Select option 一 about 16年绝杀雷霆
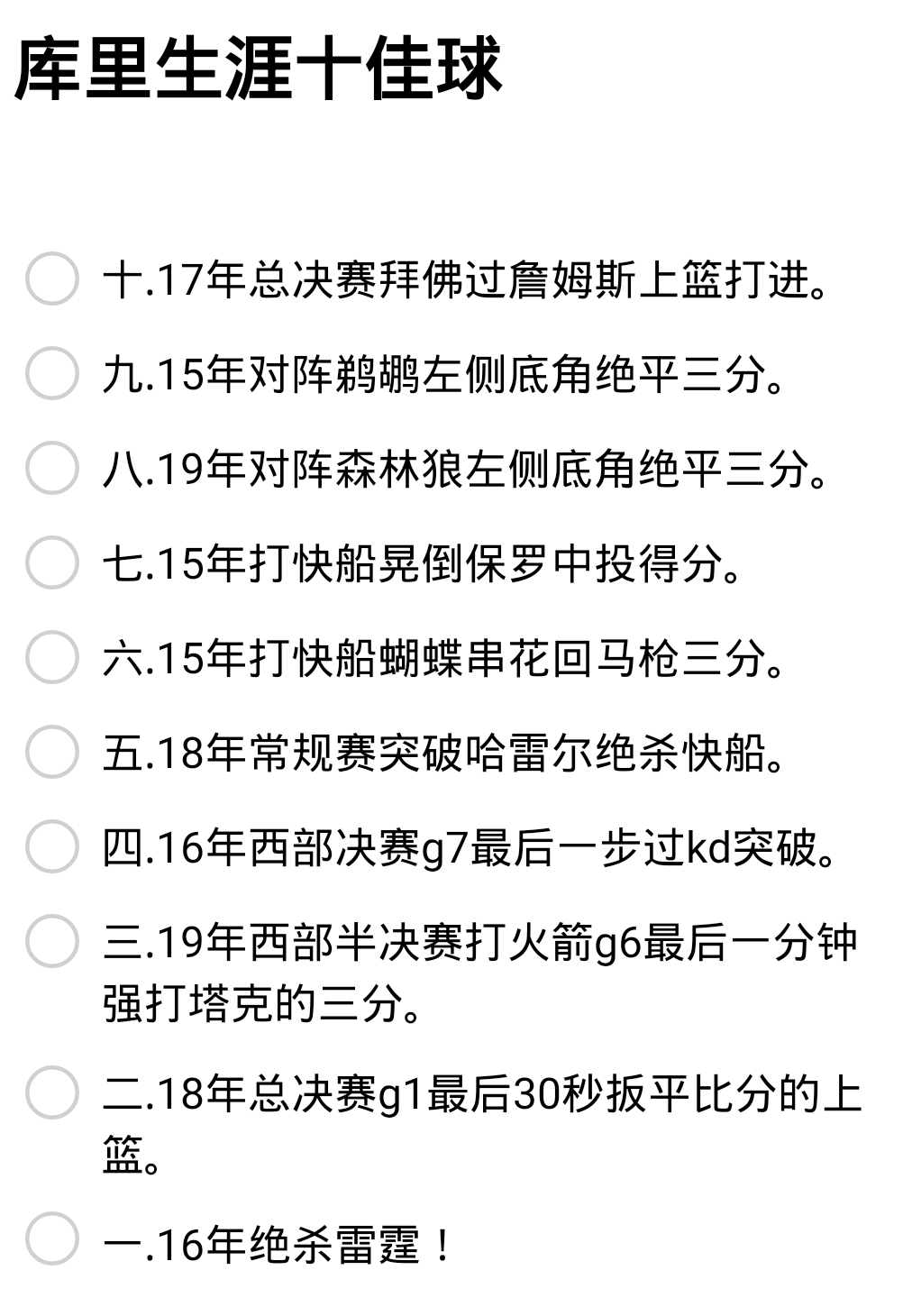 [52, 1238]
